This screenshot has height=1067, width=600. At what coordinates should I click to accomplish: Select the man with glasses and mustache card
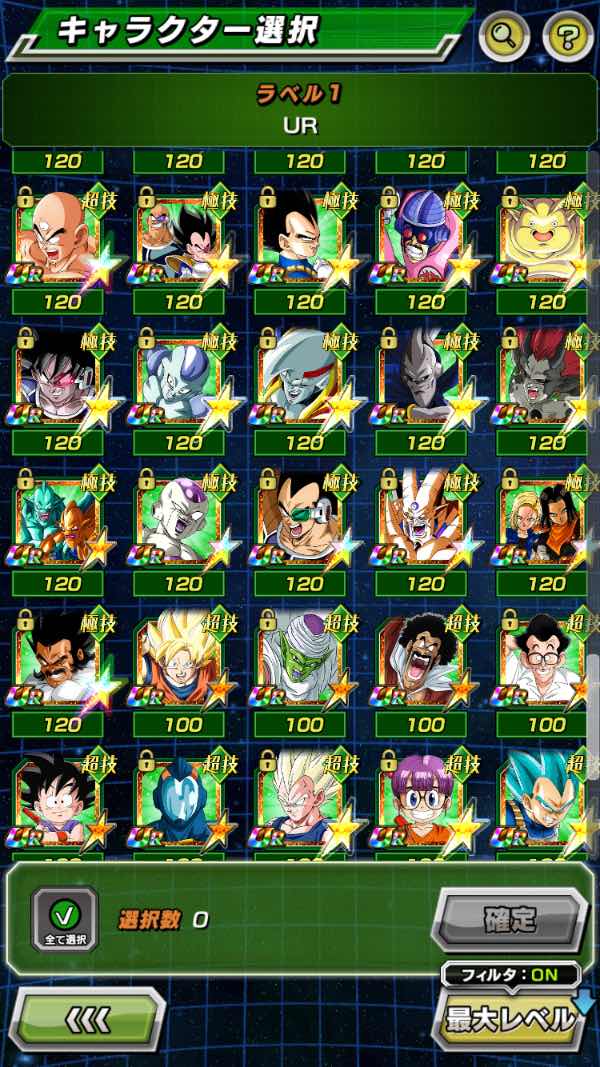pos(546,658)
